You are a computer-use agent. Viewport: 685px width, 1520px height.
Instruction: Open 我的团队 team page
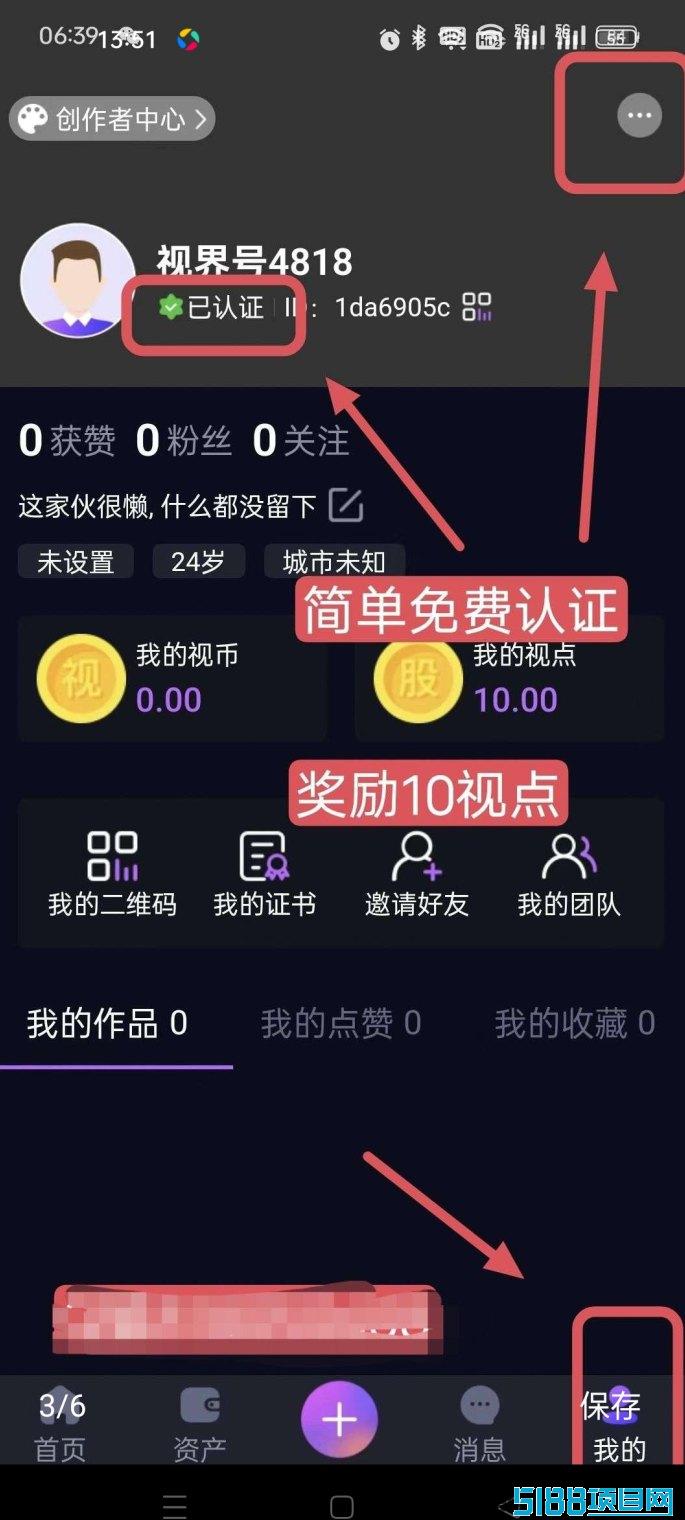[x=569, y=874]
